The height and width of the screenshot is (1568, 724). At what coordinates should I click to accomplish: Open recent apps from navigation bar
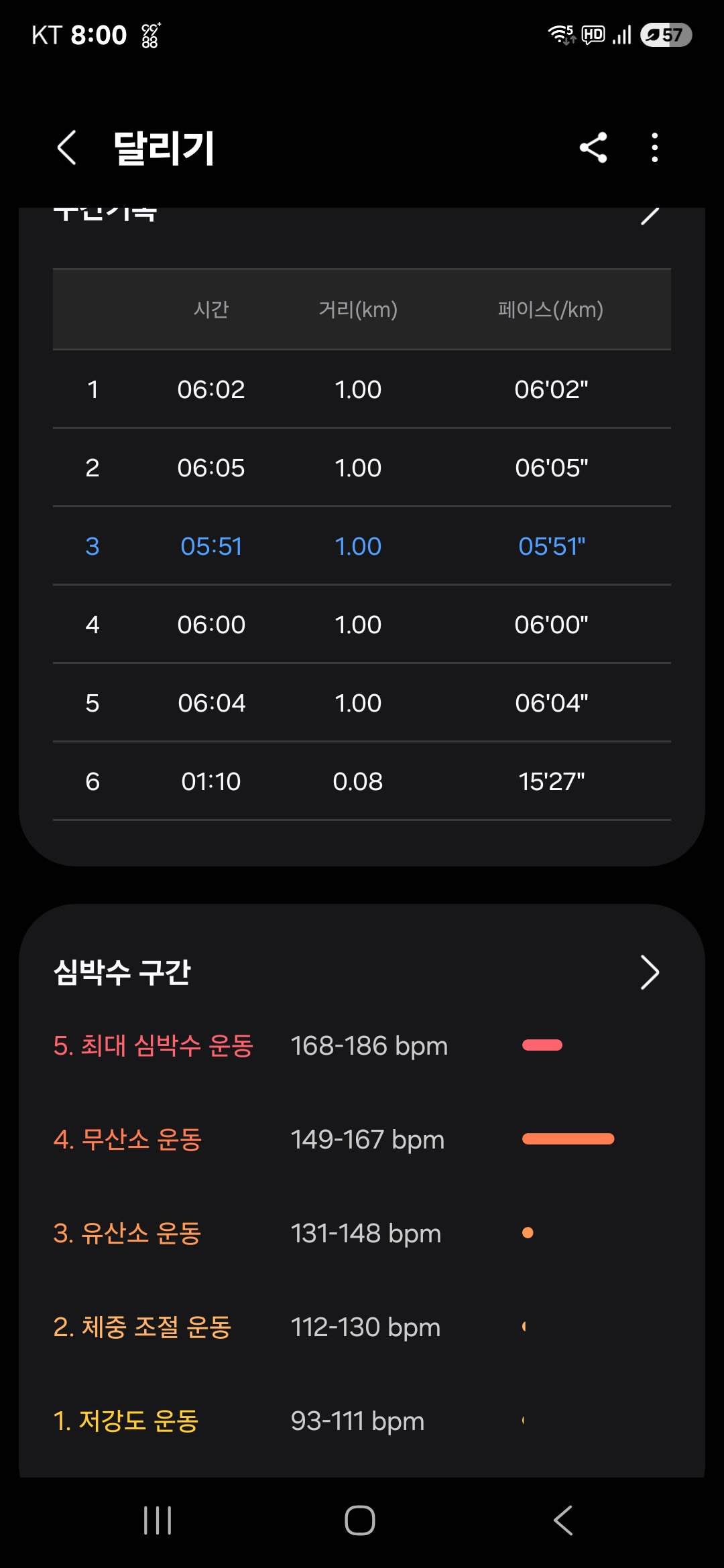pos(158,1520)
